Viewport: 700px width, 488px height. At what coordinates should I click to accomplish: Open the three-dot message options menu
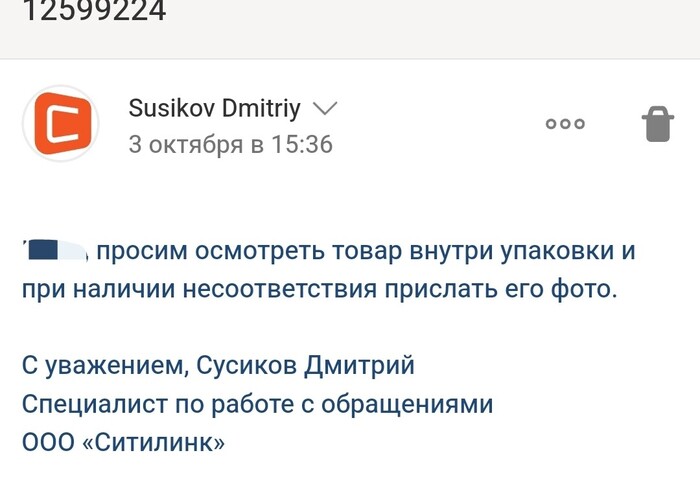coord(564,124)
